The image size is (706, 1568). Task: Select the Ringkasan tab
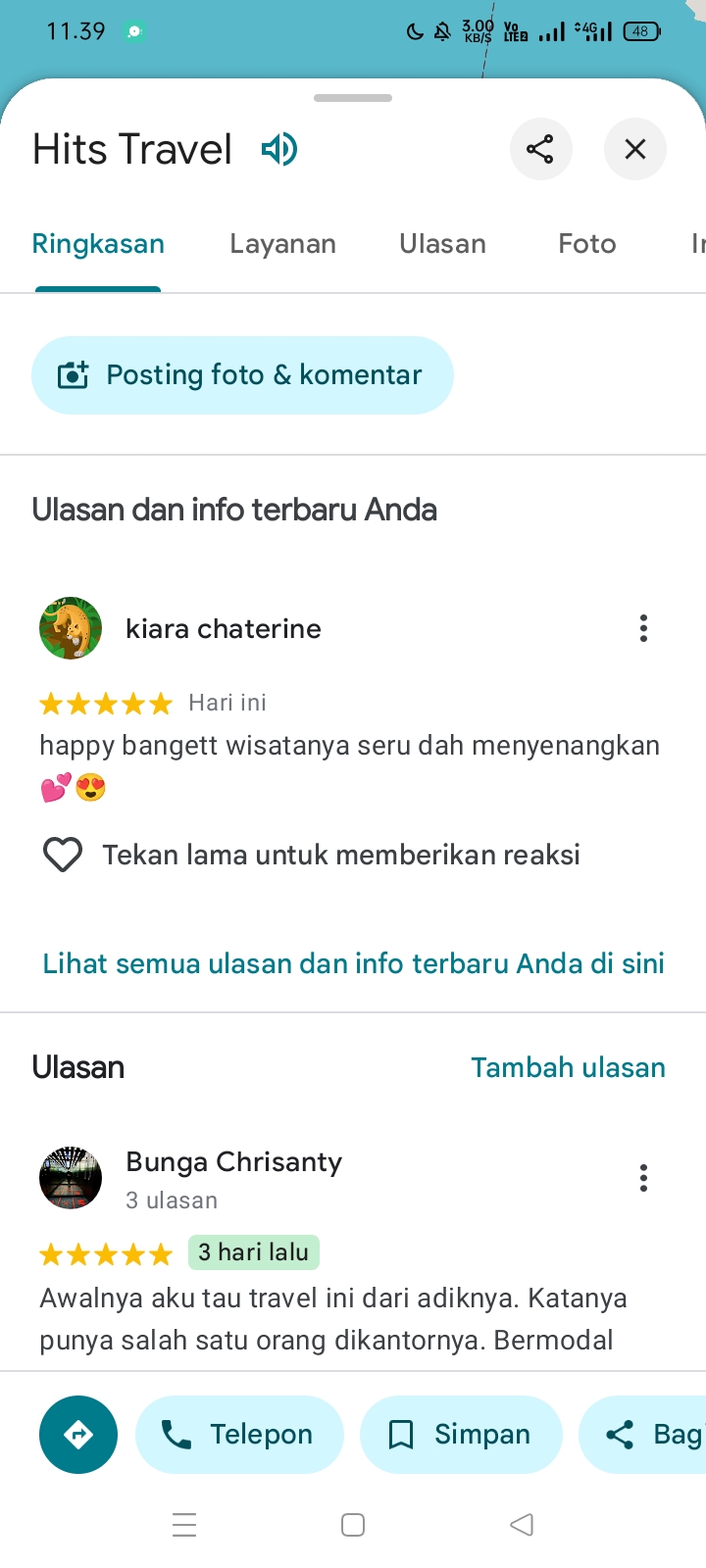tap(98, 244)
